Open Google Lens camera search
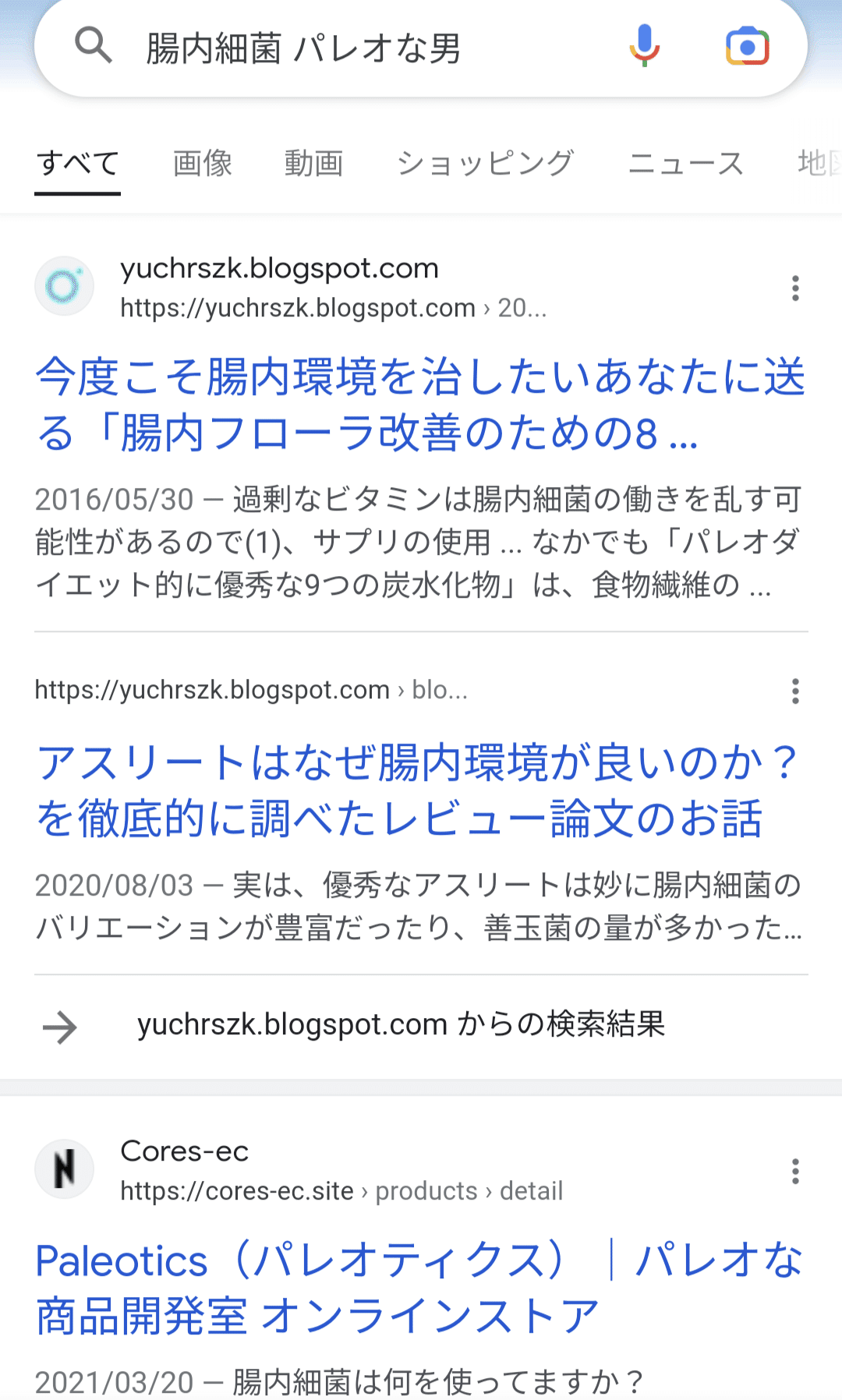 pyautogui.click(x=747, y=46)
